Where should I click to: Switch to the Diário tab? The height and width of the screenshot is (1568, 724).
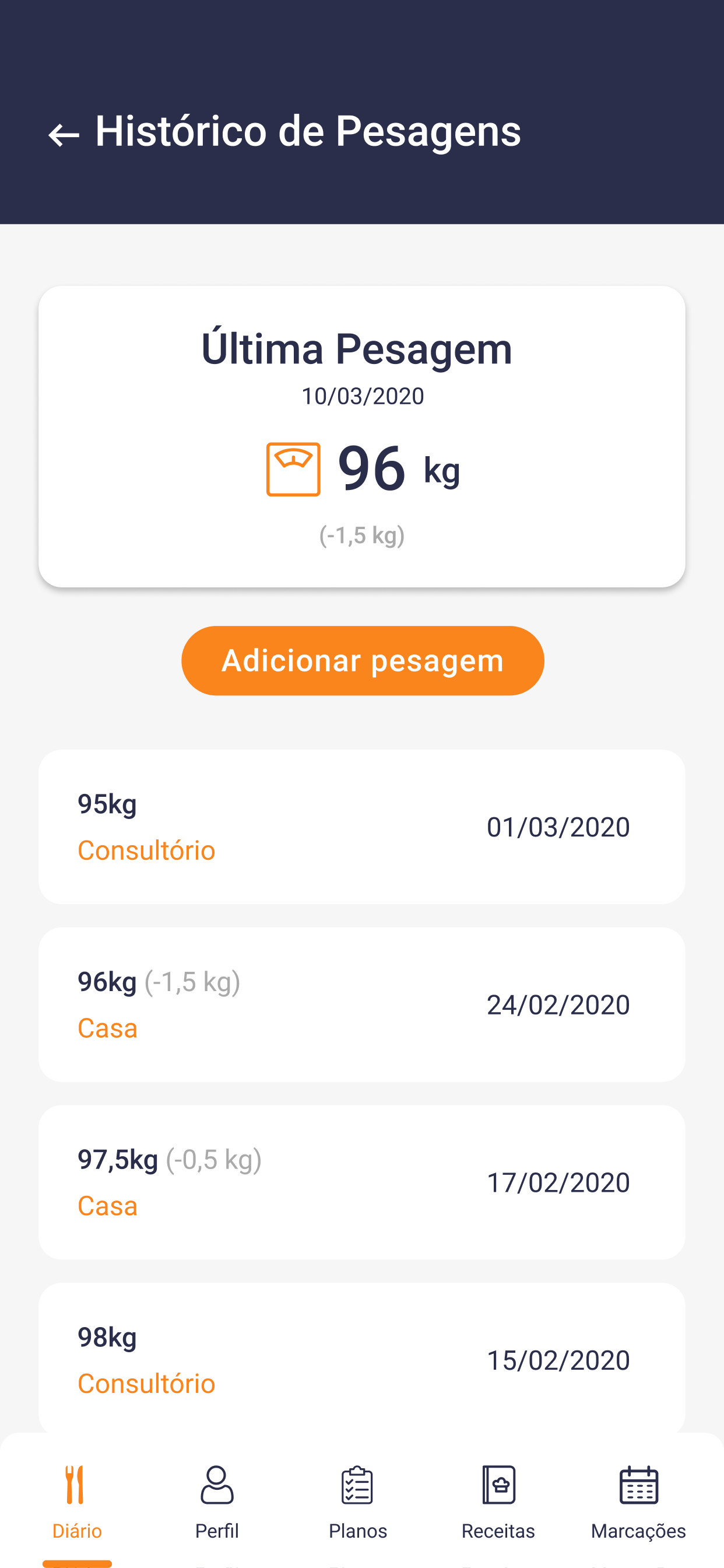(x=77, y=1502)
